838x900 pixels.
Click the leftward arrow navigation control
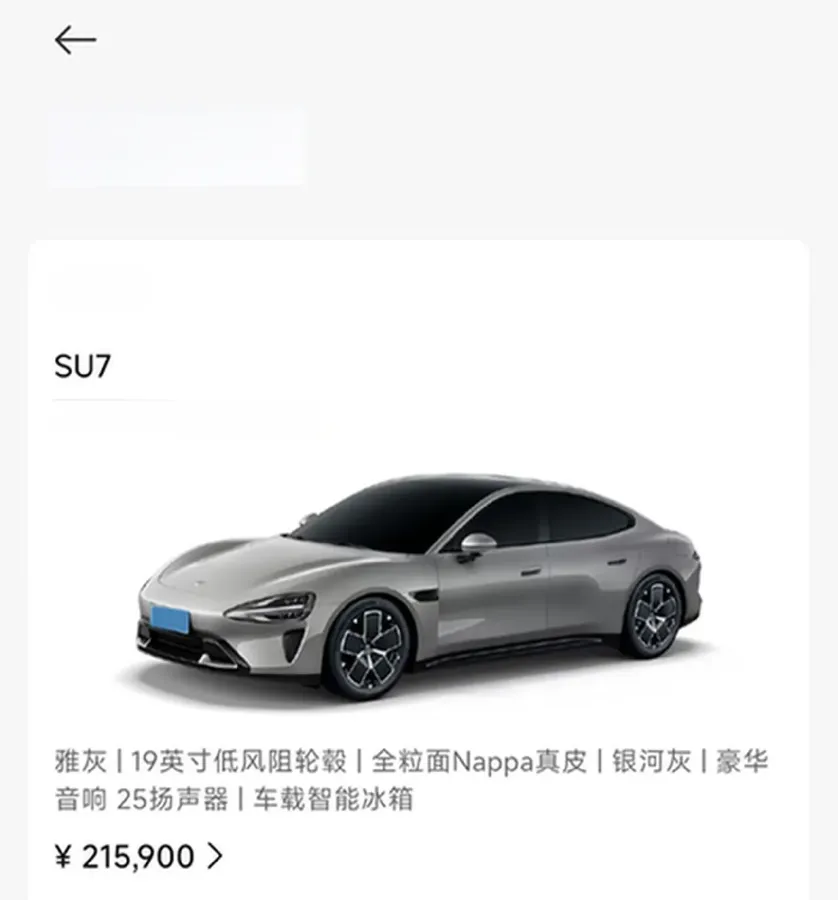(74, 39)
